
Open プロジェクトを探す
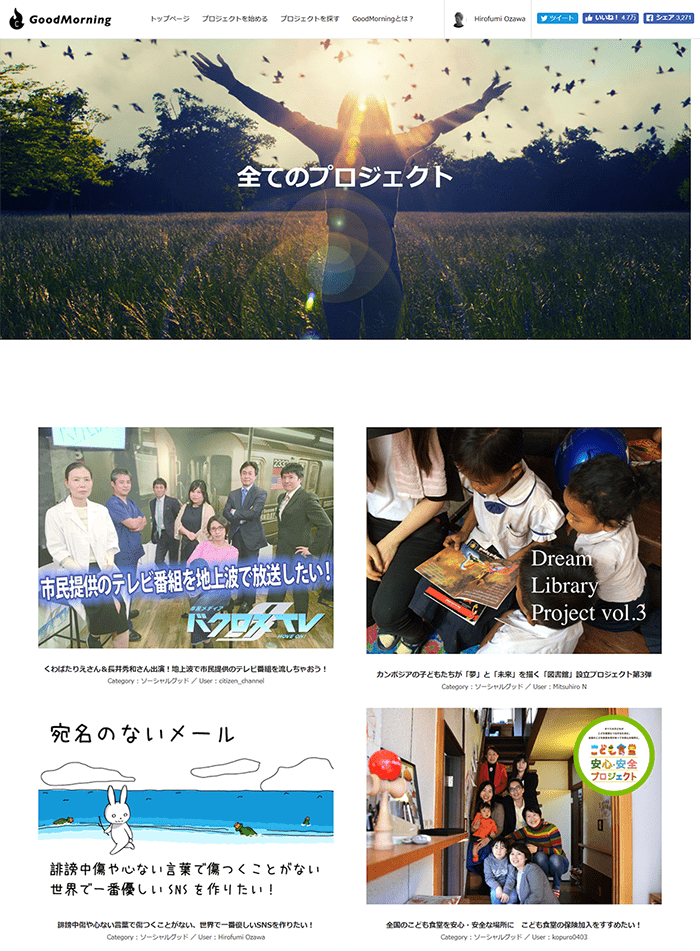(310, 19)
